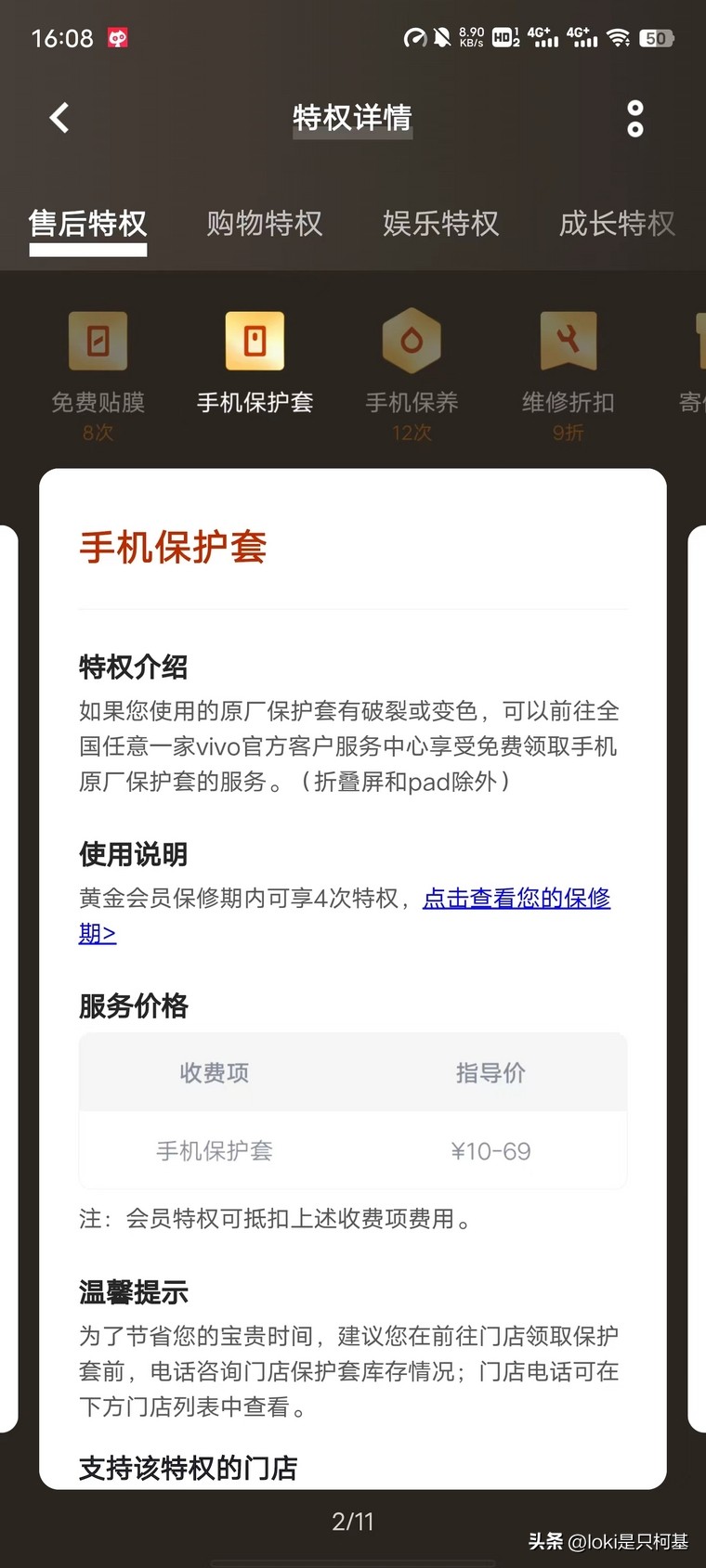Open 点击查看您的保修期 link
This screenshot has height=1568, width=706.
click(516, 899)
